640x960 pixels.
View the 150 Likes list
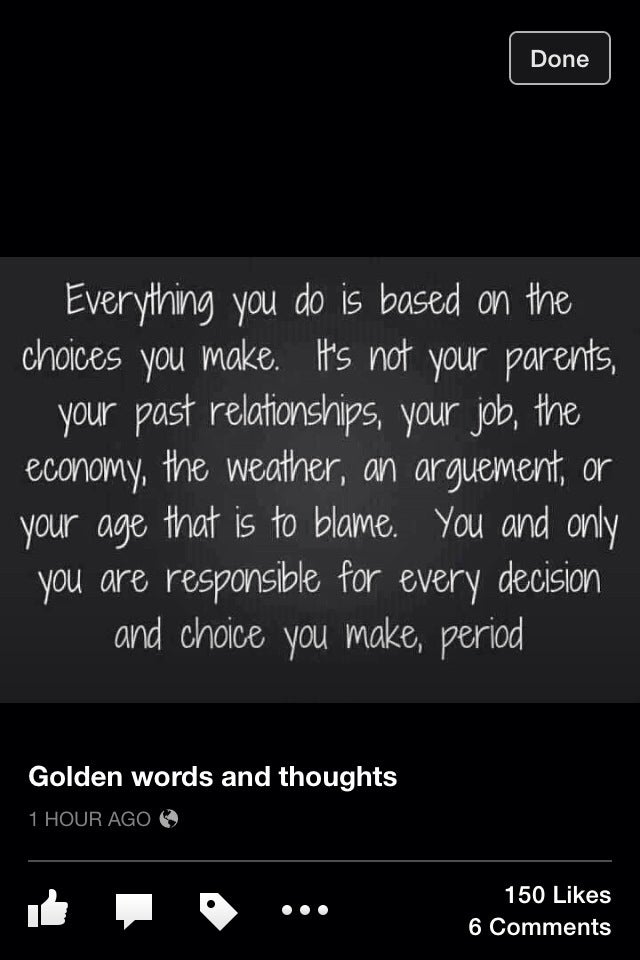[557, 894]
